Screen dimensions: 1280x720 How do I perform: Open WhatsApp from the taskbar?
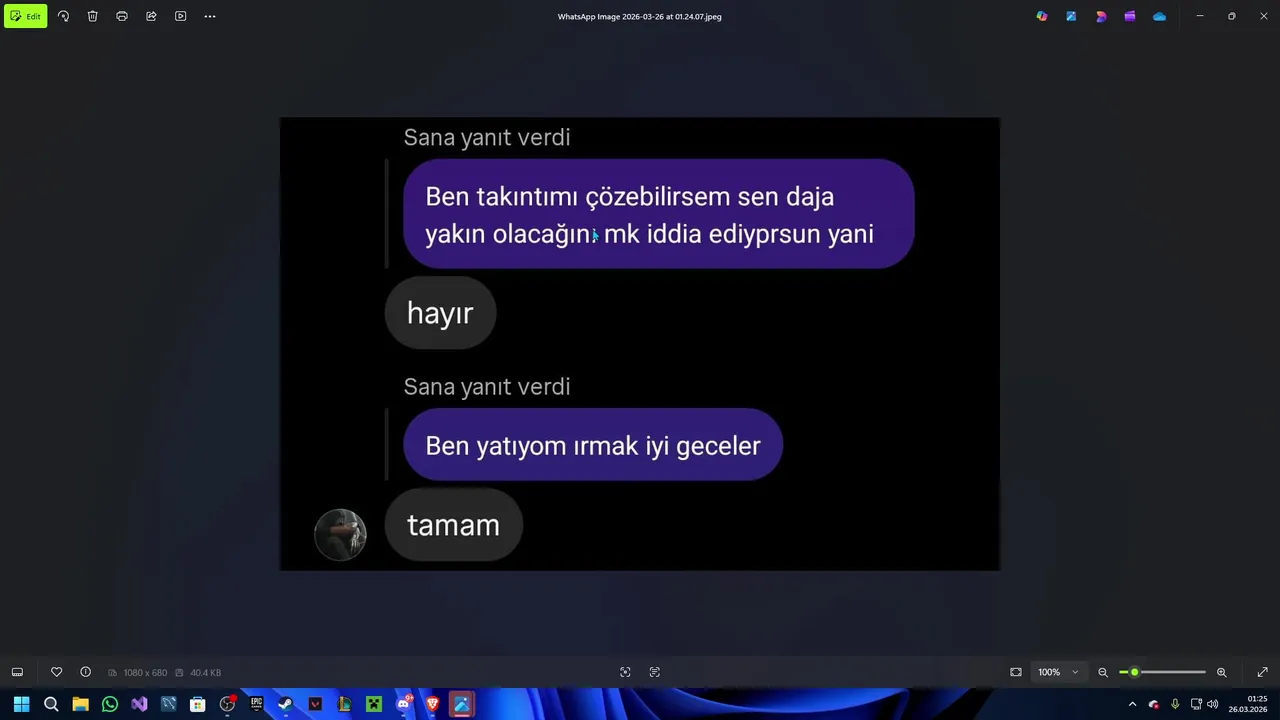click(110, 704)
